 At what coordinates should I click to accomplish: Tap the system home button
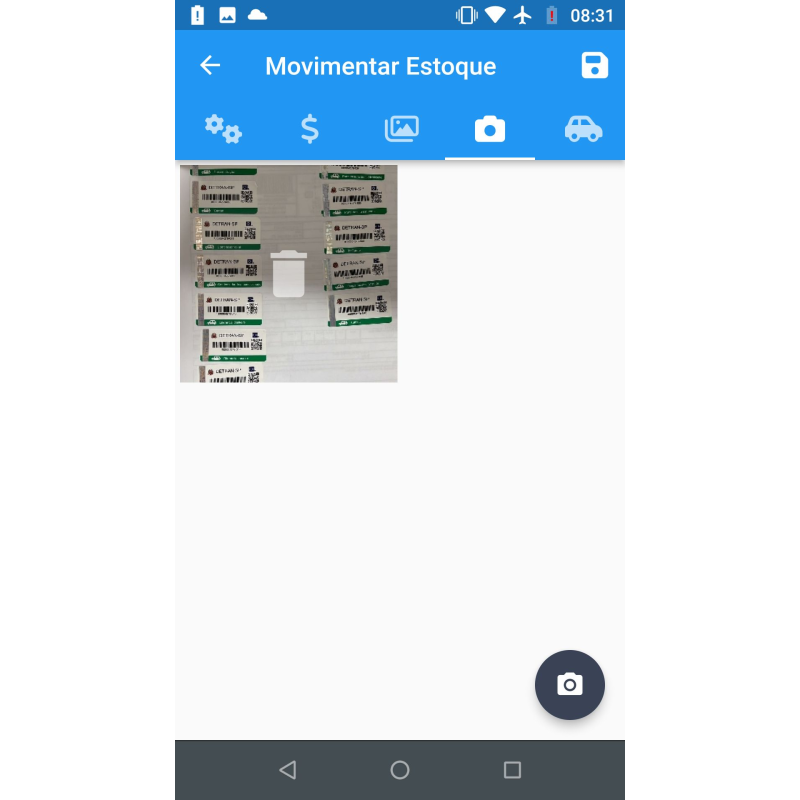click(400, 770)
